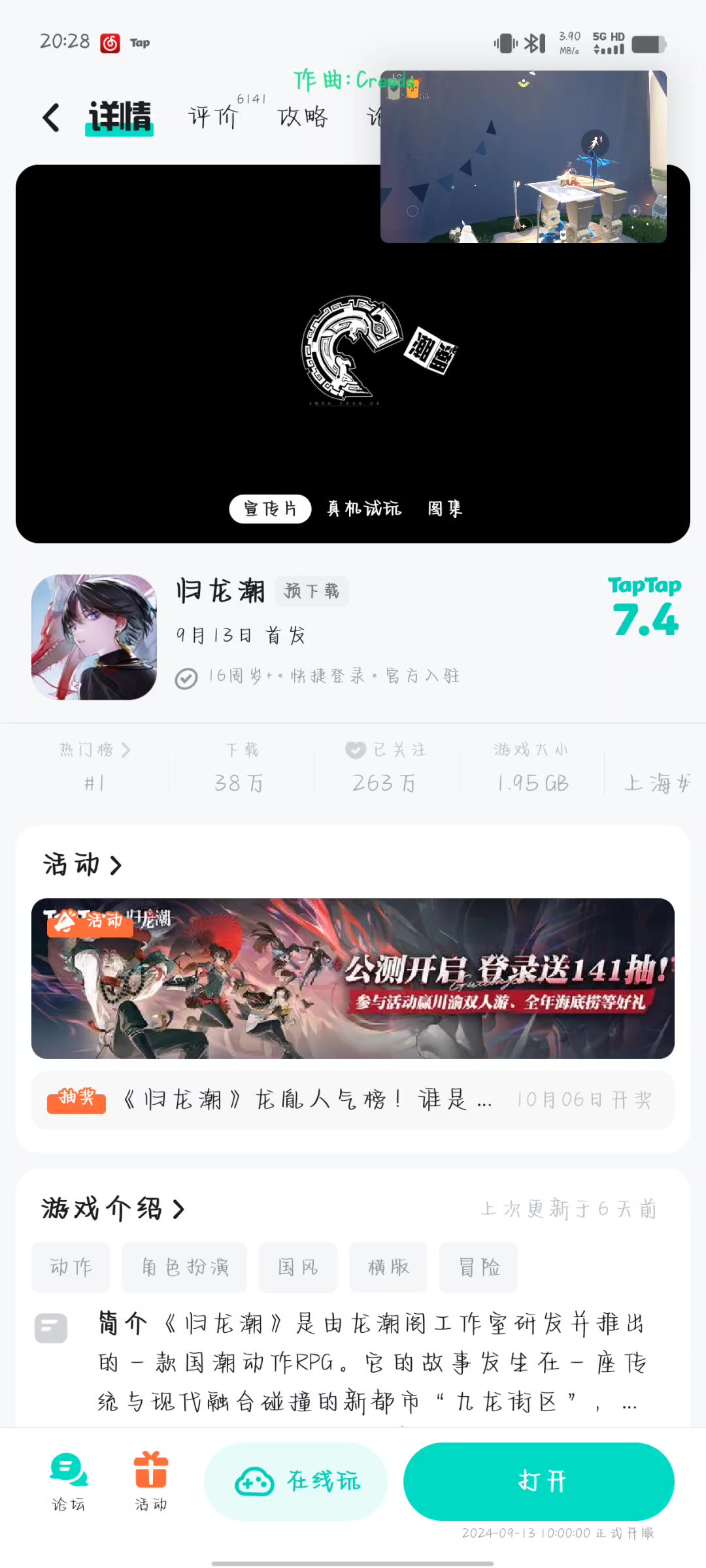Go back using the top-left arrow
This screenshot has width=706, height=1568.
pos(51,118)
